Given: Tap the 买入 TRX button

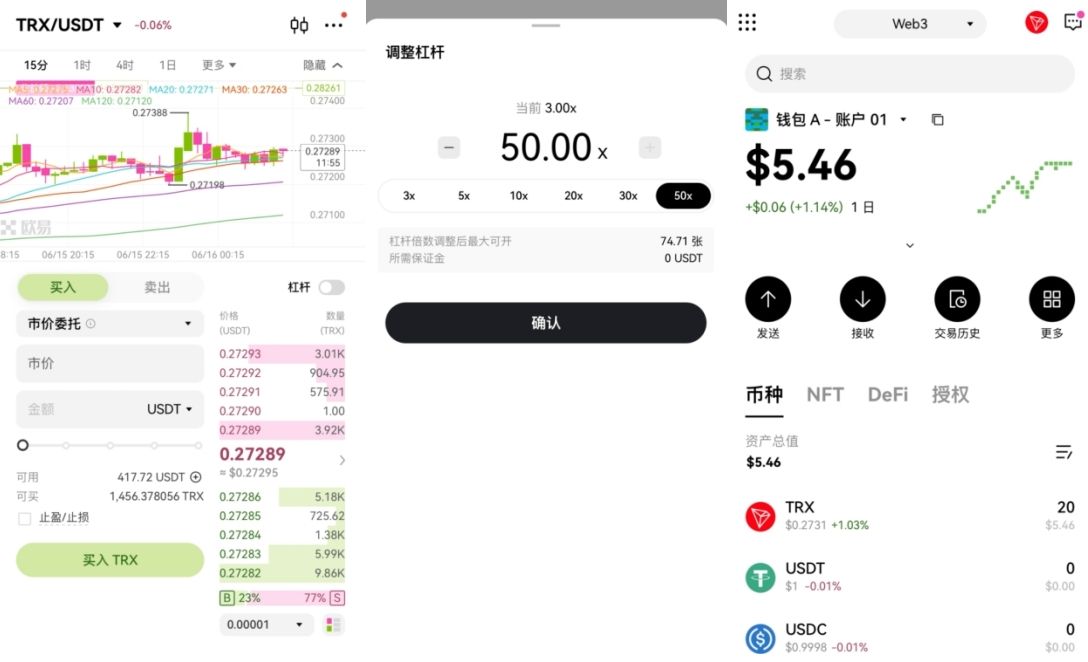Looking at the screenshot, I should tap(110, 560).
